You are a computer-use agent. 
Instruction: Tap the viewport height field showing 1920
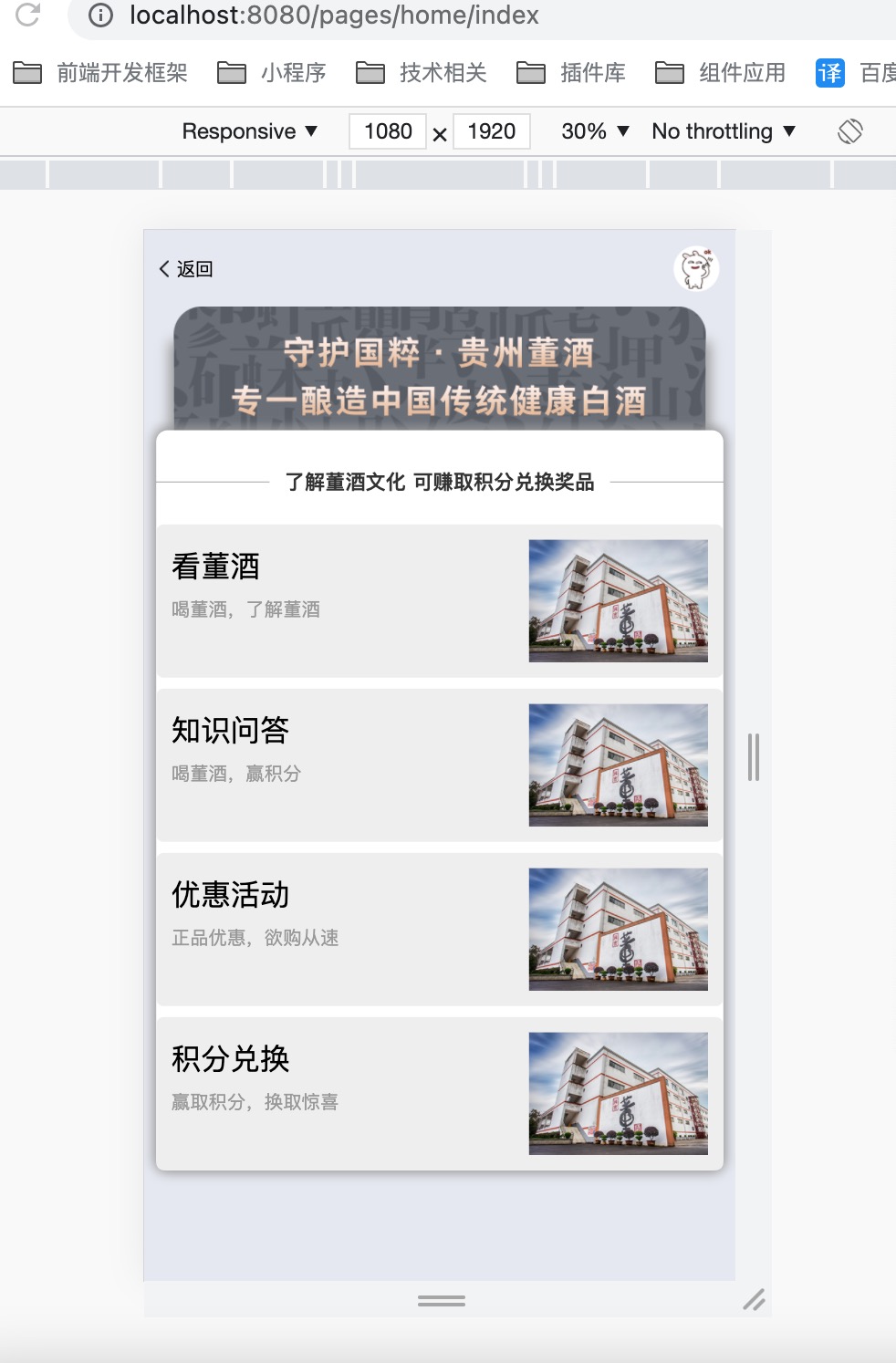click(491, 131)
